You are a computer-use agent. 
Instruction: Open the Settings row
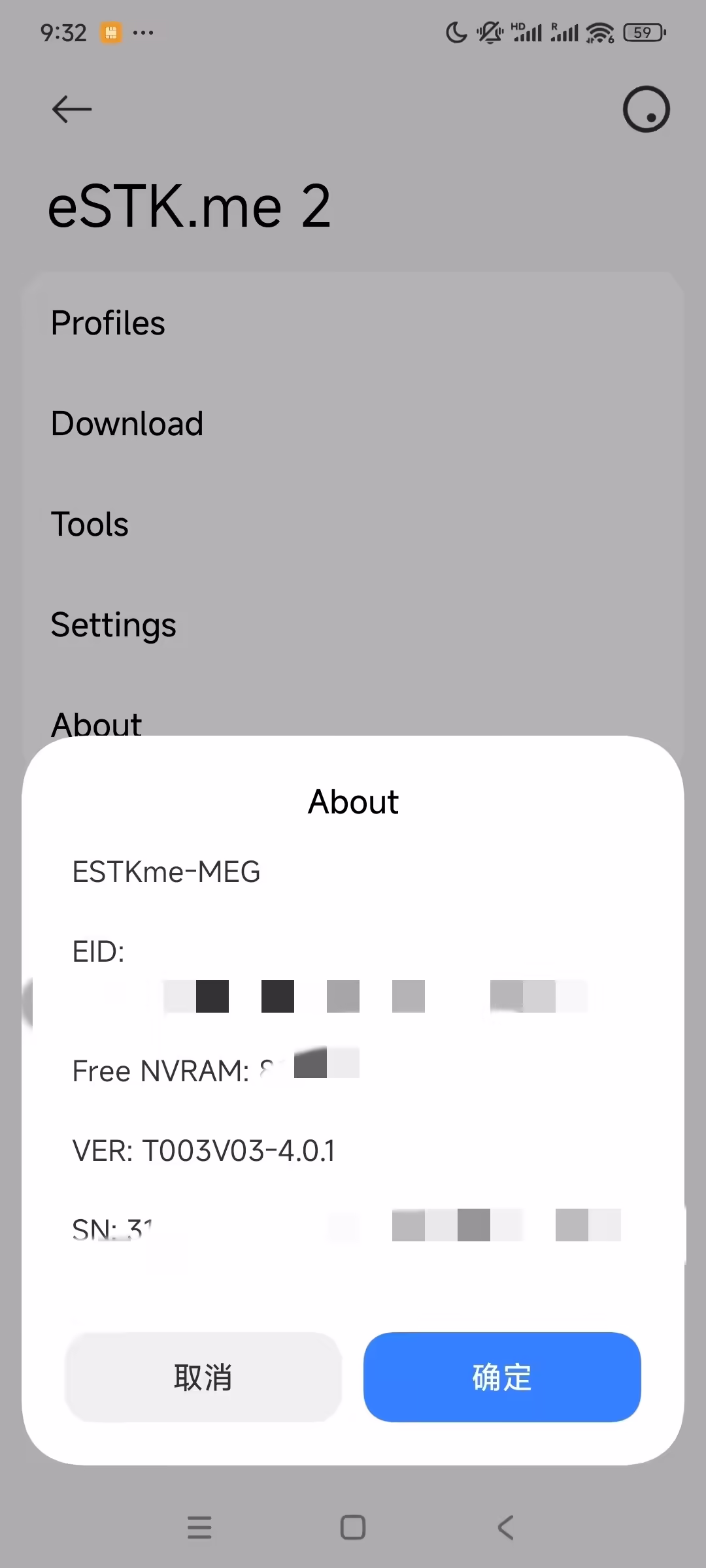[x=353, y=625]
